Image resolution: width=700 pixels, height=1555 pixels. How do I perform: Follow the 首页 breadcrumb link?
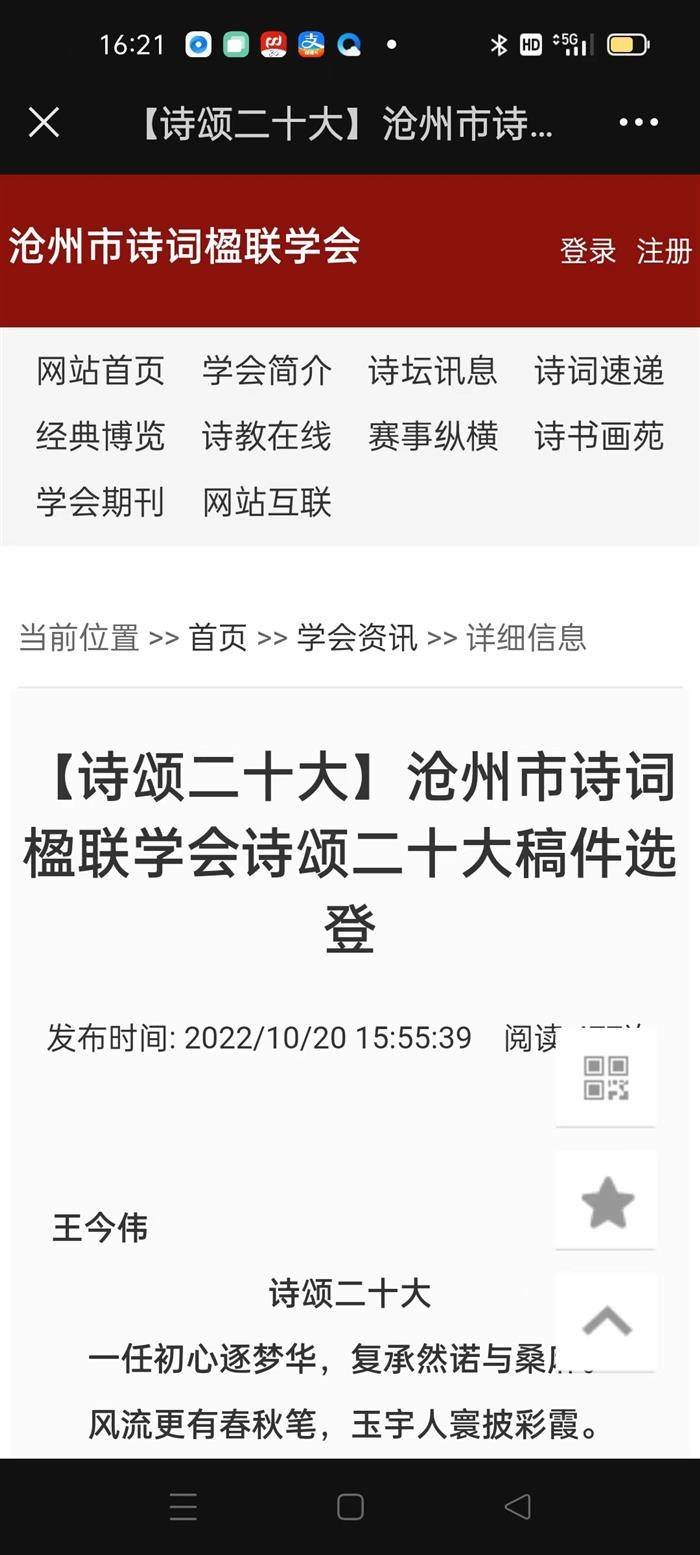tap(218, 638)
